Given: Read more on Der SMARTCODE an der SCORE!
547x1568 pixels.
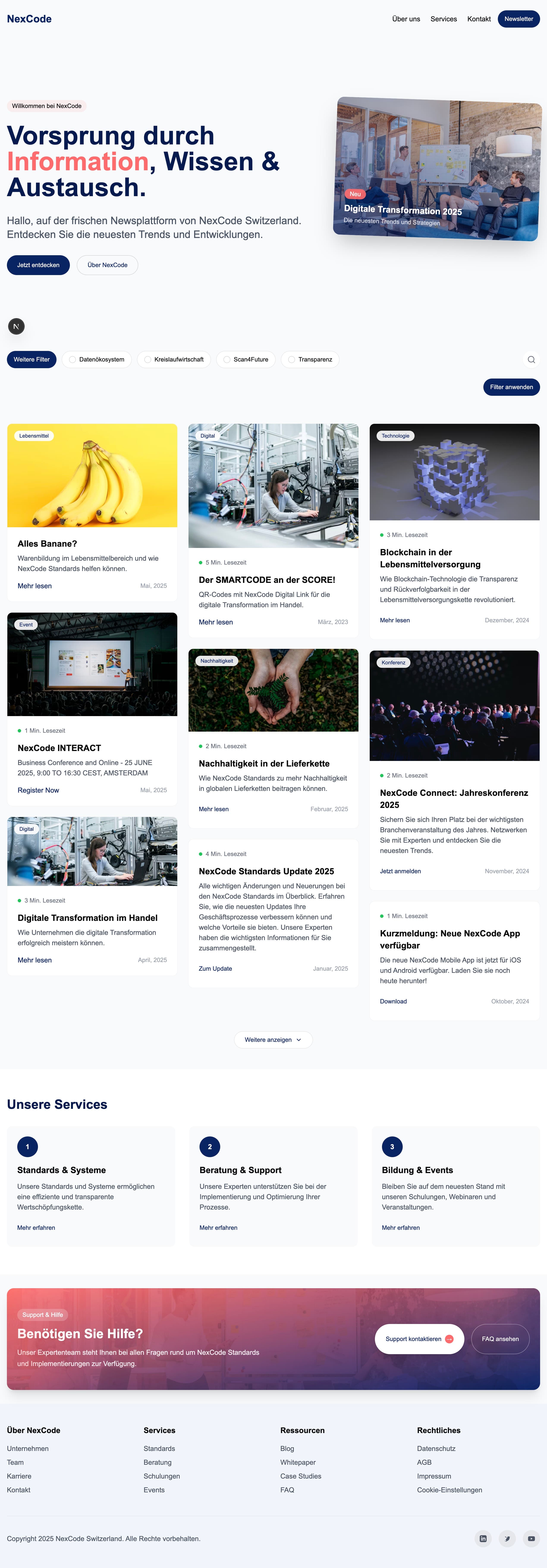Looking at the screenshot, I should pos(216,622).
